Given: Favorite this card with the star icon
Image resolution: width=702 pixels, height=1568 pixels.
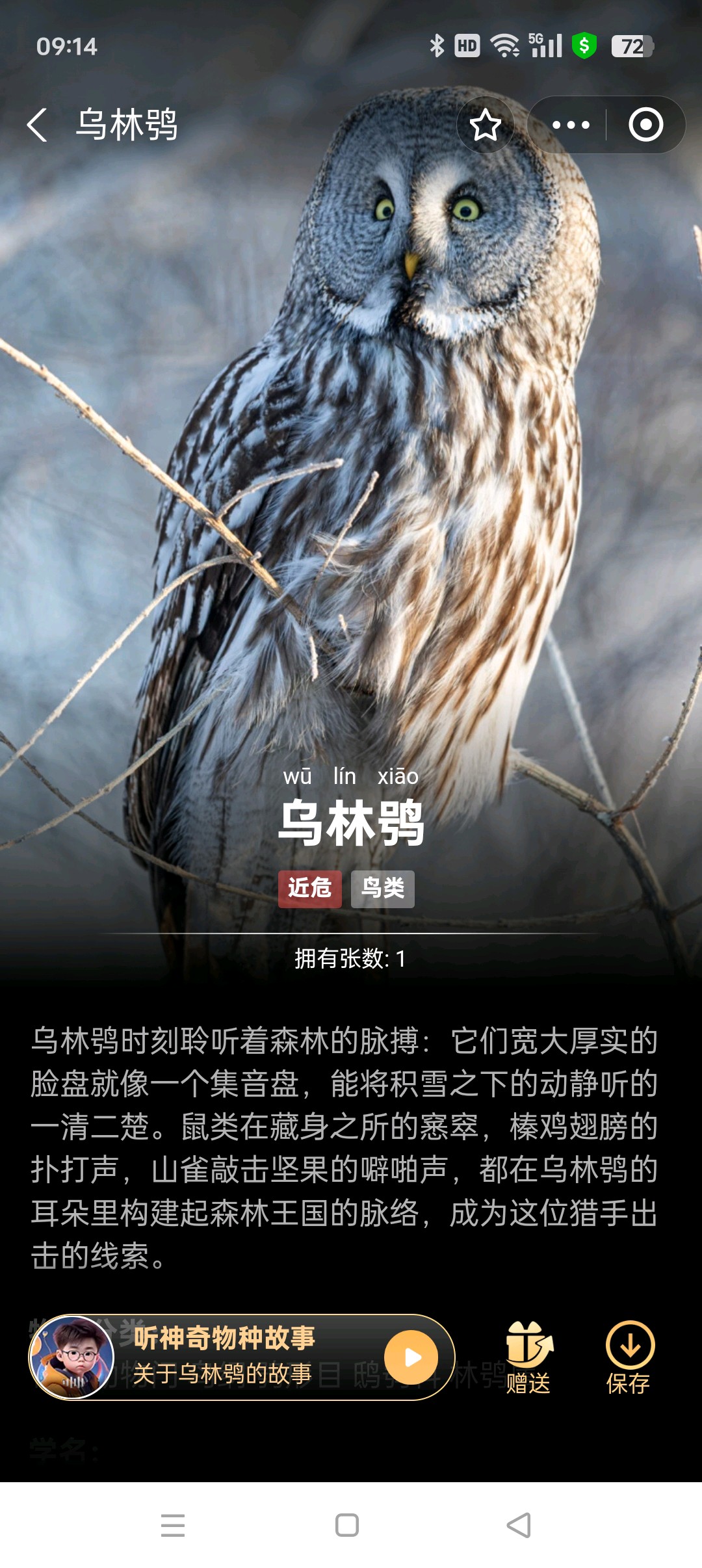Looking at the screenshot, I should click(x=486, y=125).
